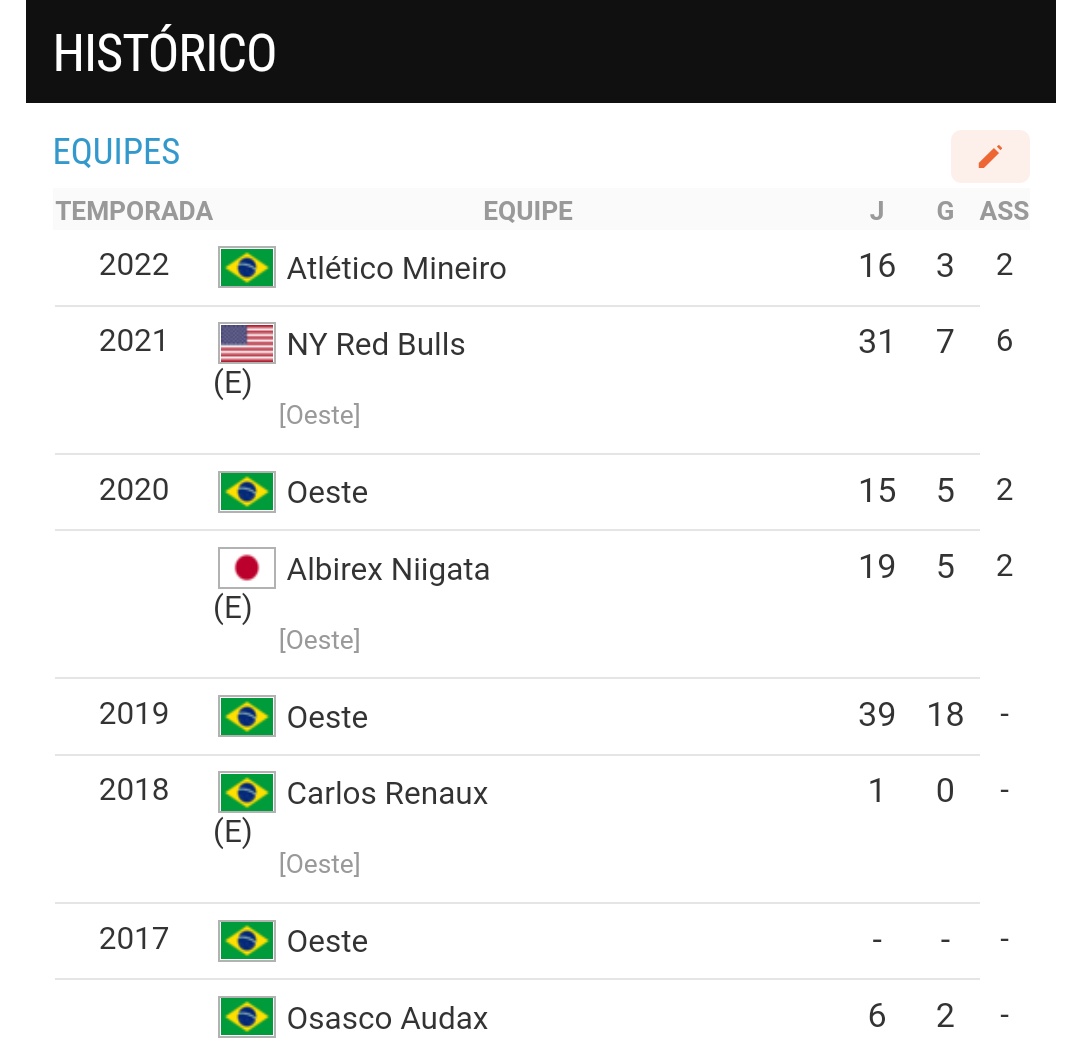Open the Carlos Renaux team page
Image resolution: width=1080 pixels, height=1049 pixels.
pos(387,793)
